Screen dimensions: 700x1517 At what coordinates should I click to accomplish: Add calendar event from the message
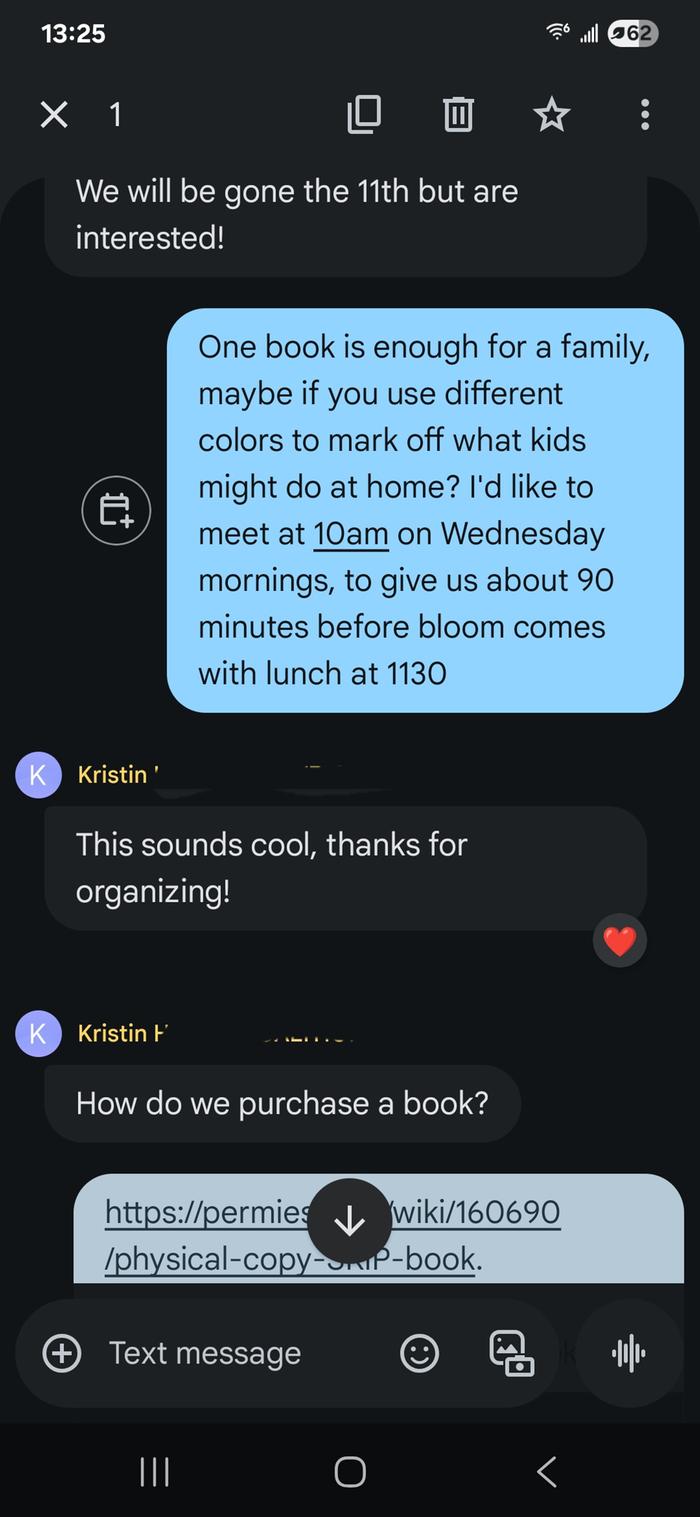[x=116, y=510]
